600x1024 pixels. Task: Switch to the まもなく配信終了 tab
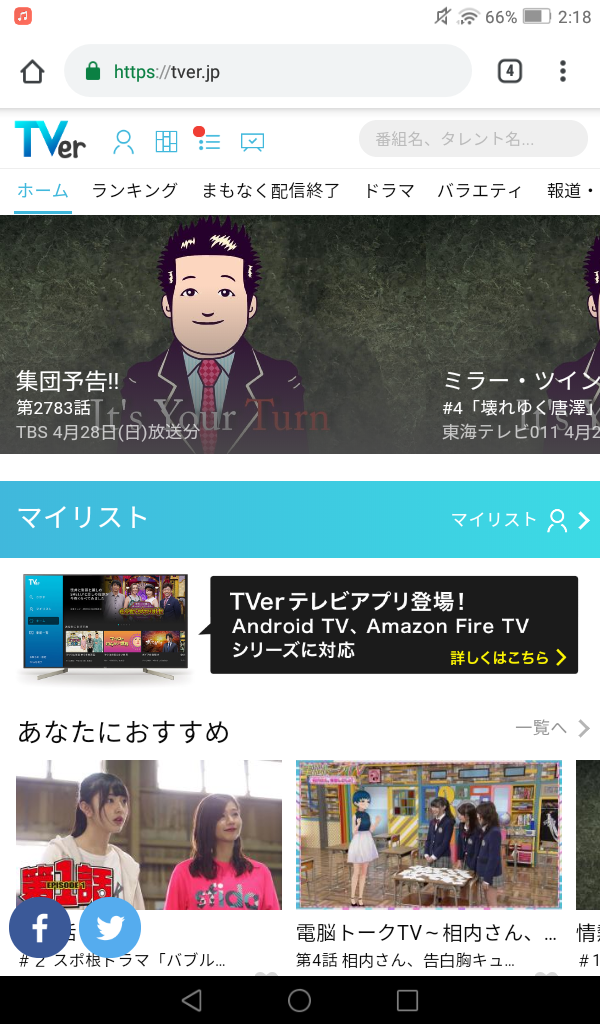click(x=271, y=190)
